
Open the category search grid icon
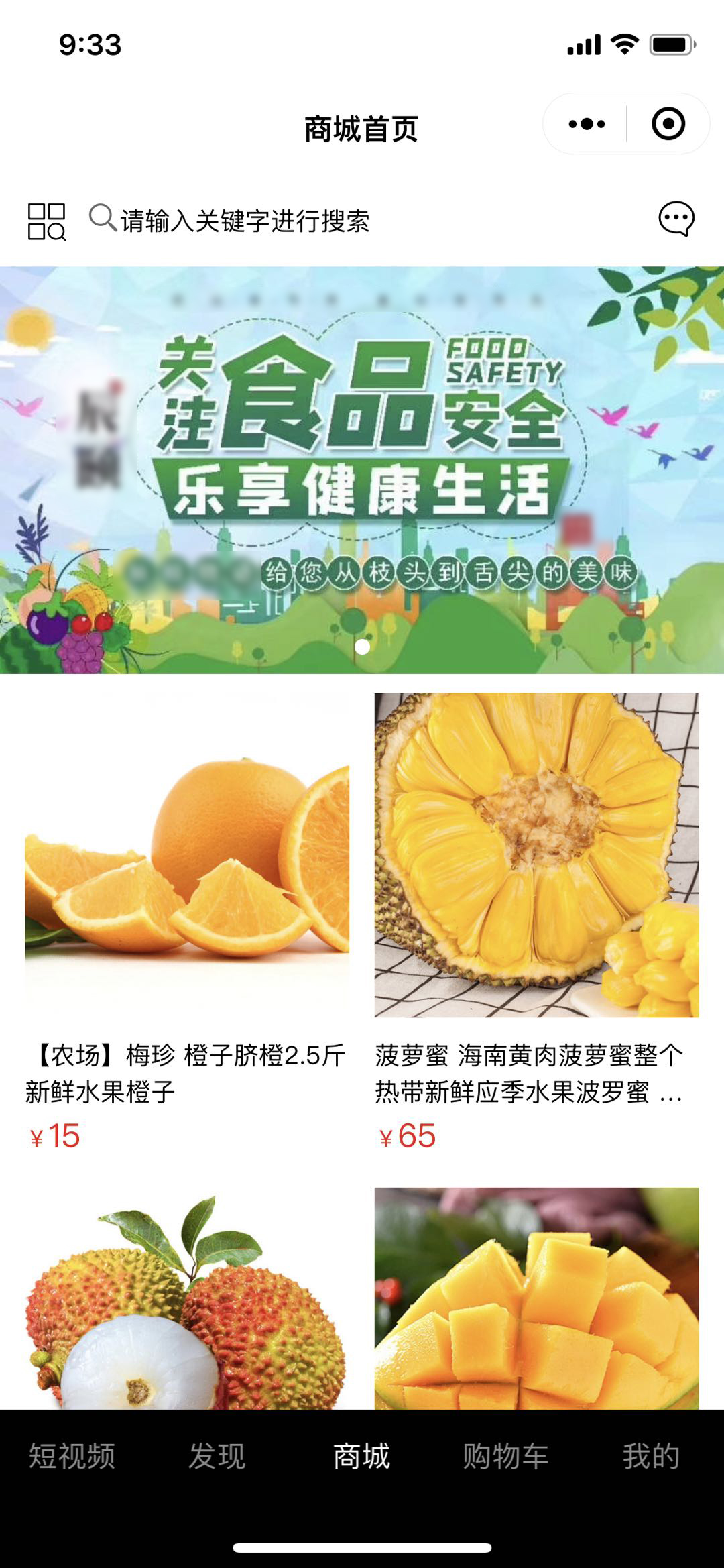click(46, 221)
